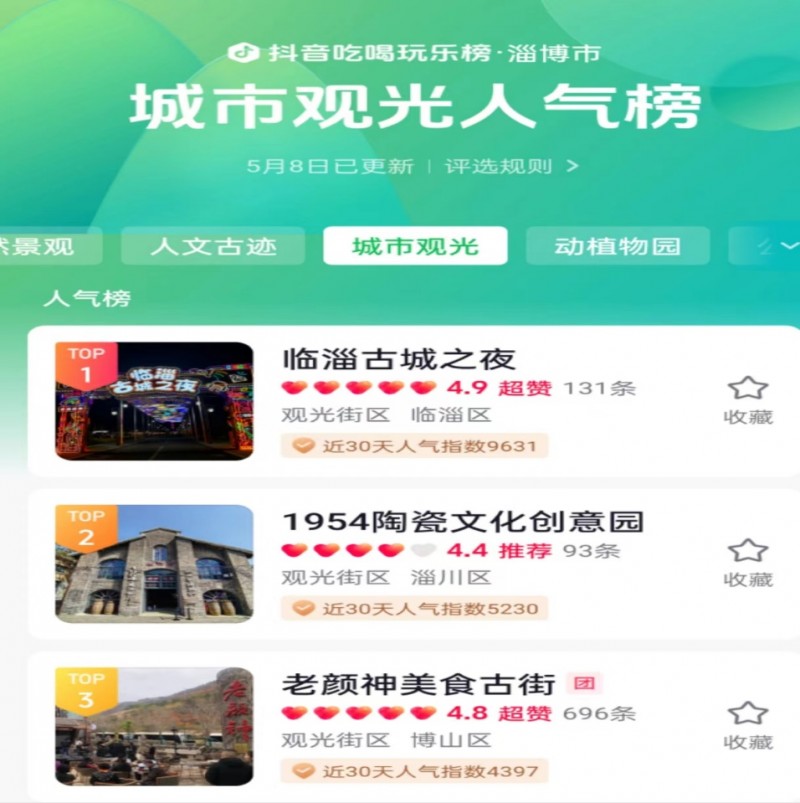Add 老颜神美食古街 to 收藏
This screenshot has width=800, height=803.
[x=747, y=725]
